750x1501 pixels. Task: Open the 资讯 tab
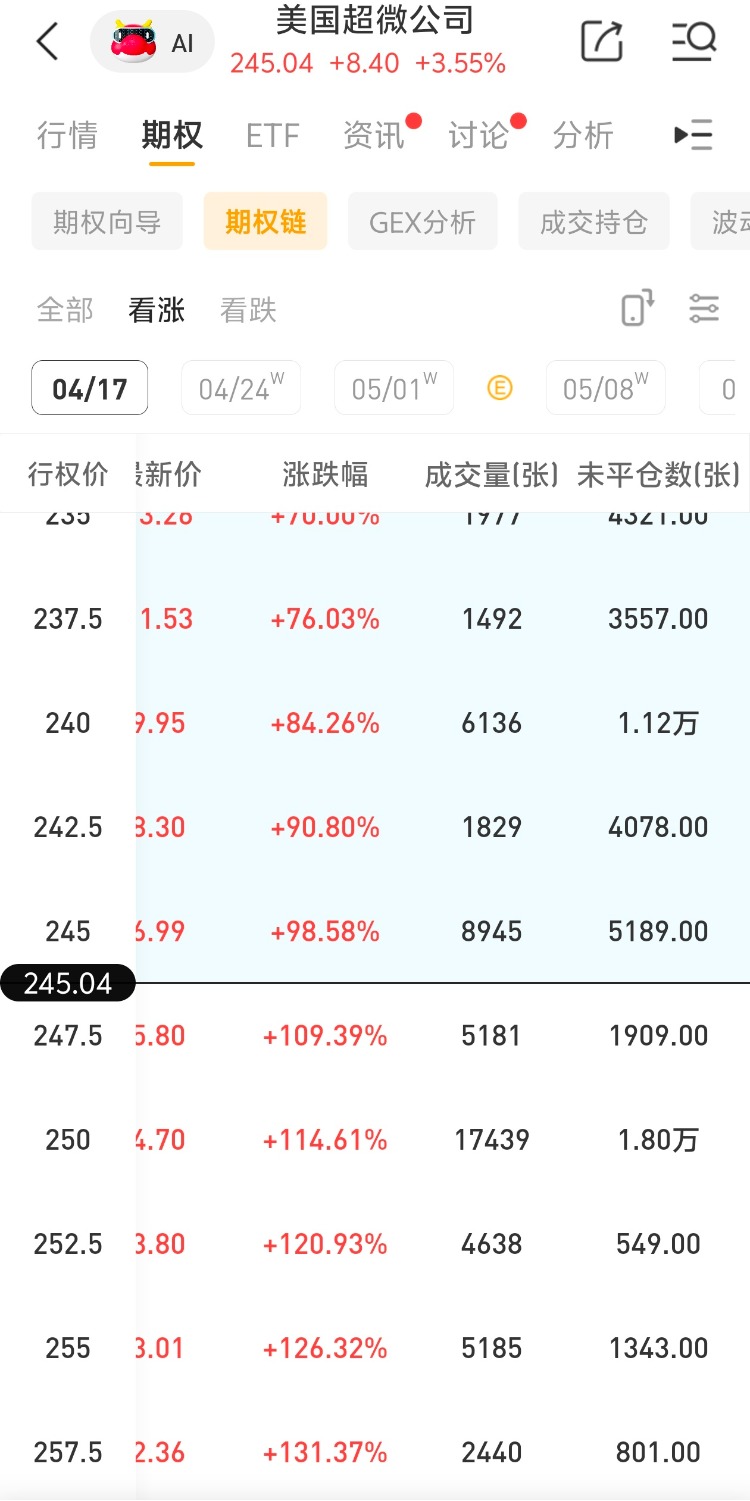point(374,135)
